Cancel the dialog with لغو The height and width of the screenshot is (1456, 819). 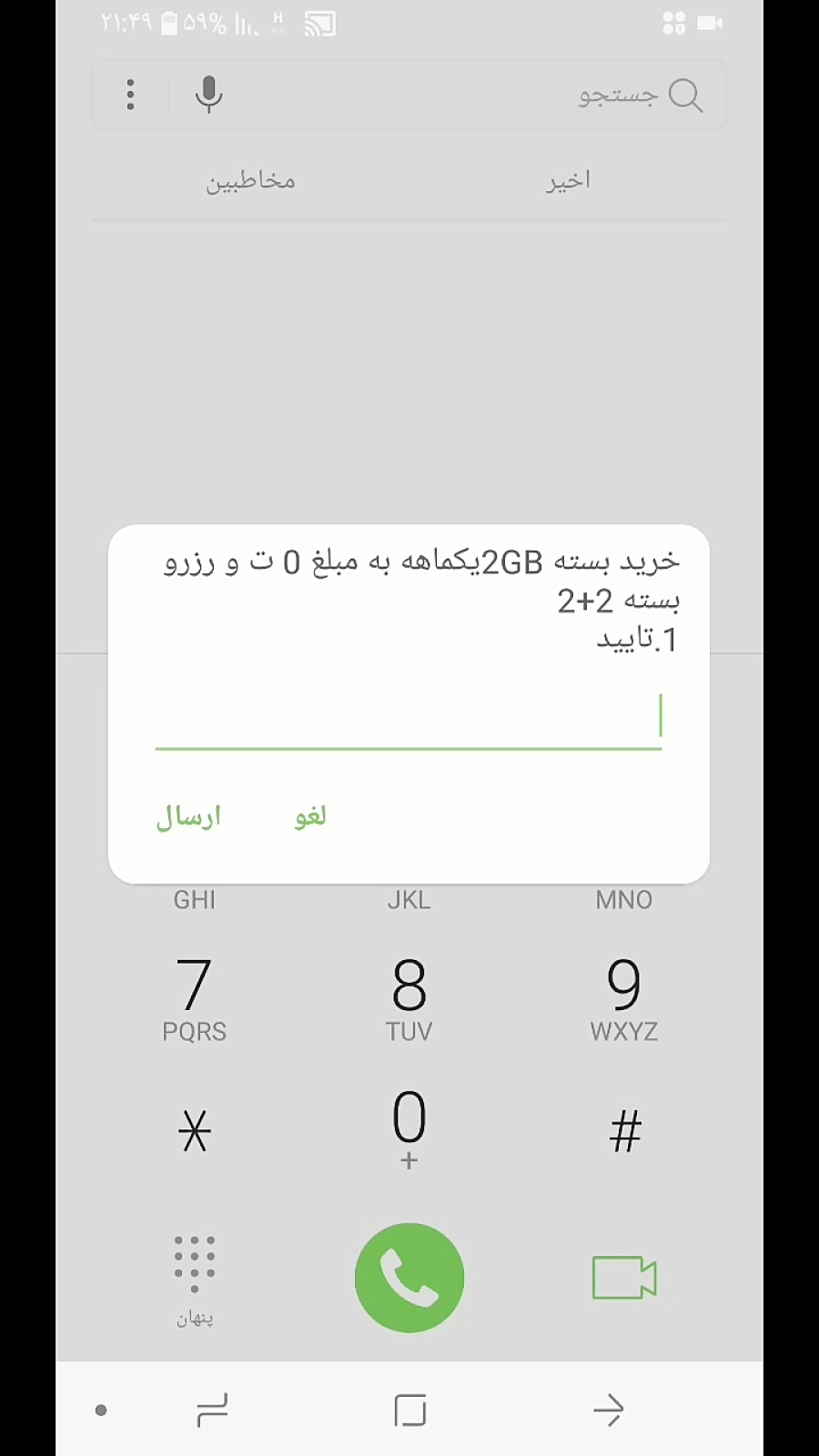(x=310, y=816)
